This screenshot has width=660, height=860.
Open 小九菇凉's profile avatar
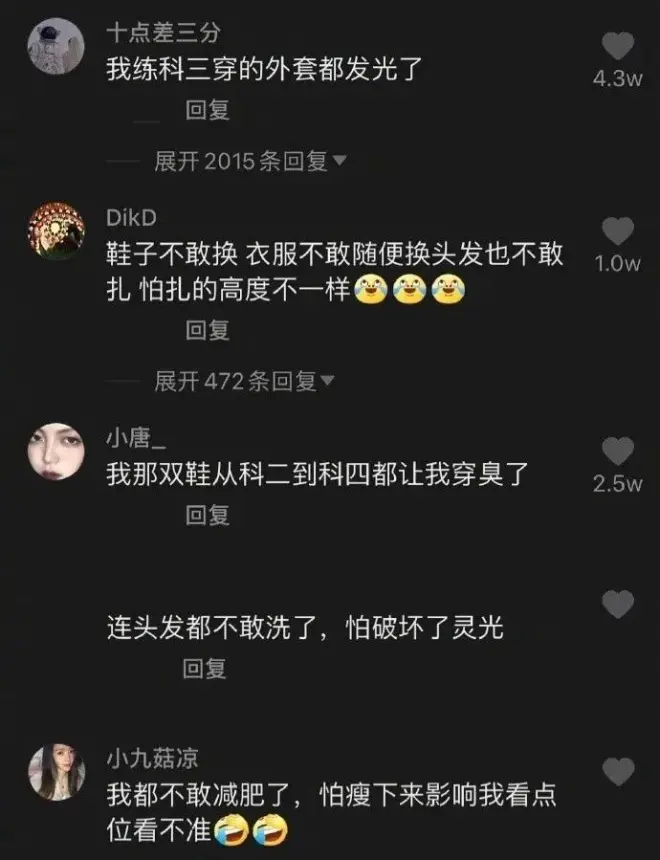55,772
